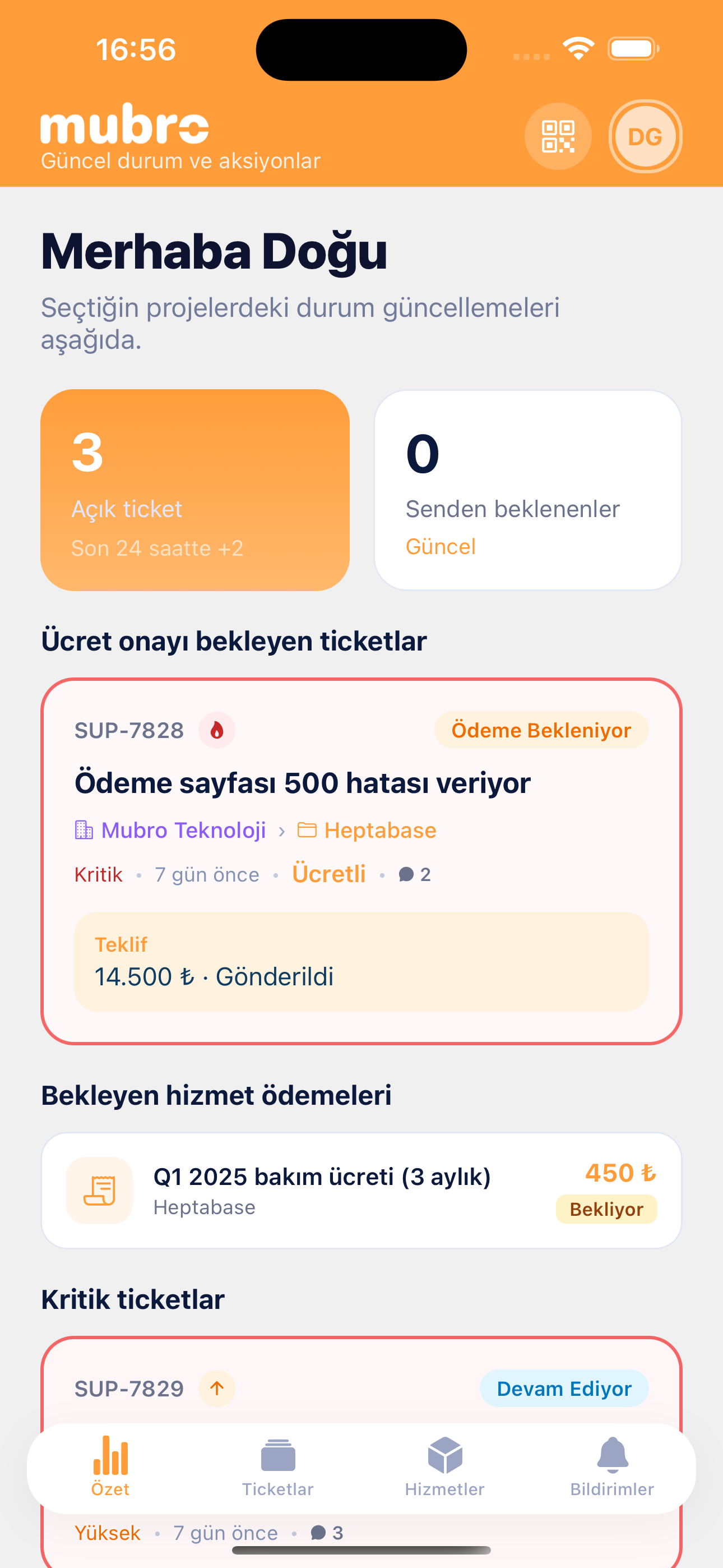Tap the Devam Ediyor status badge
Viewport: 723px width, 1568px height.
563,1389
